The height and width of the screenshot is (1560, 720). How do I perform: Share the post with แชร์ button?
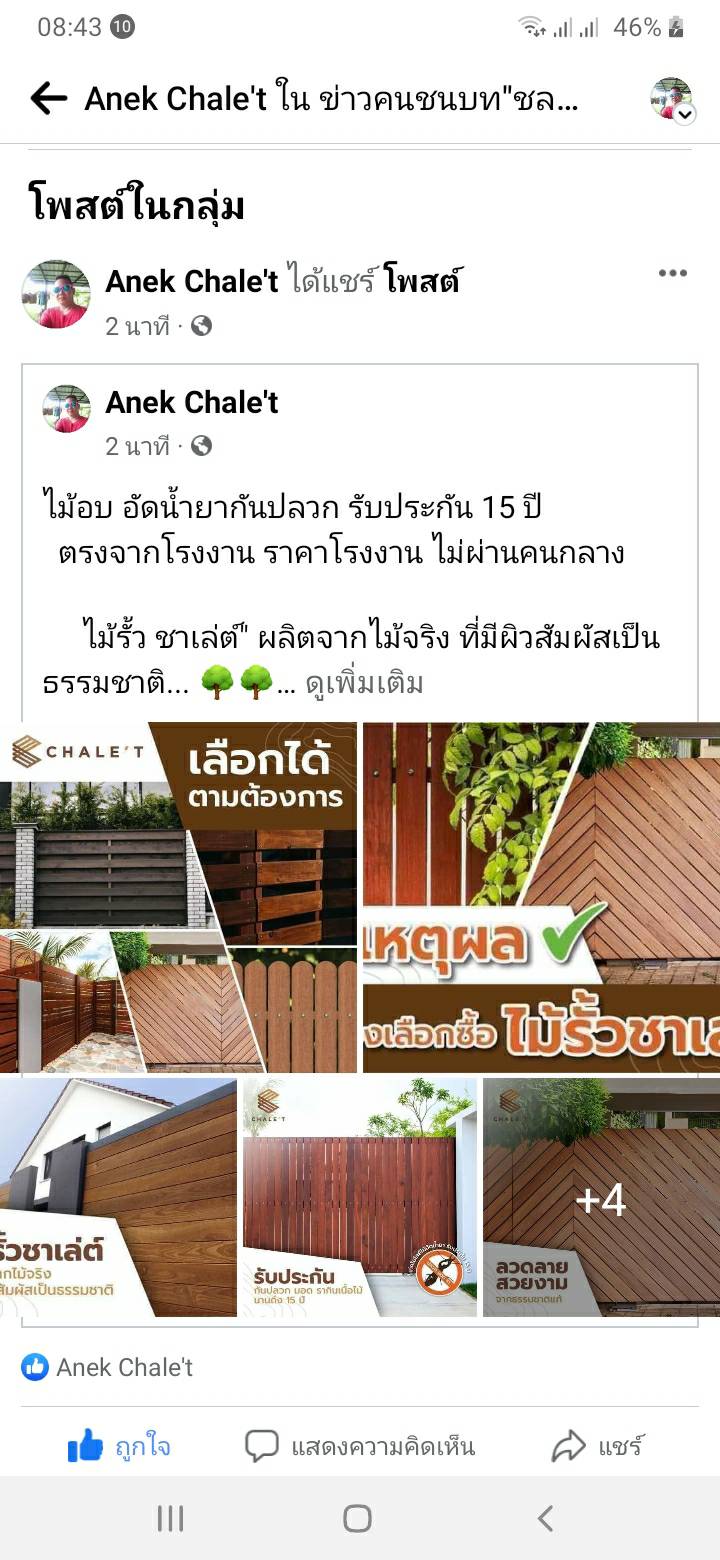598,1446
